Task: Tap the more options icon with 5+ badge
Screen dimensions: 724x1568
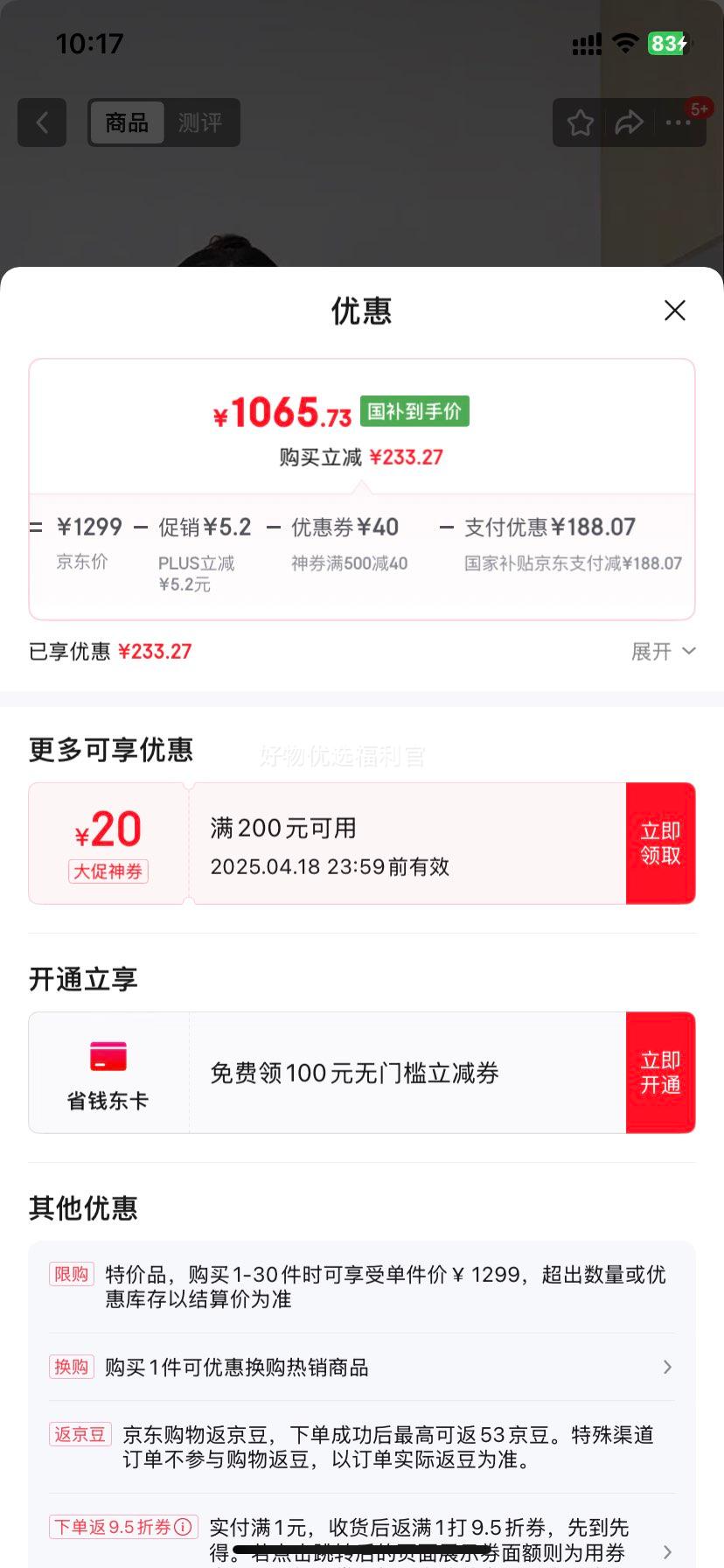Action: coord(679,123)
